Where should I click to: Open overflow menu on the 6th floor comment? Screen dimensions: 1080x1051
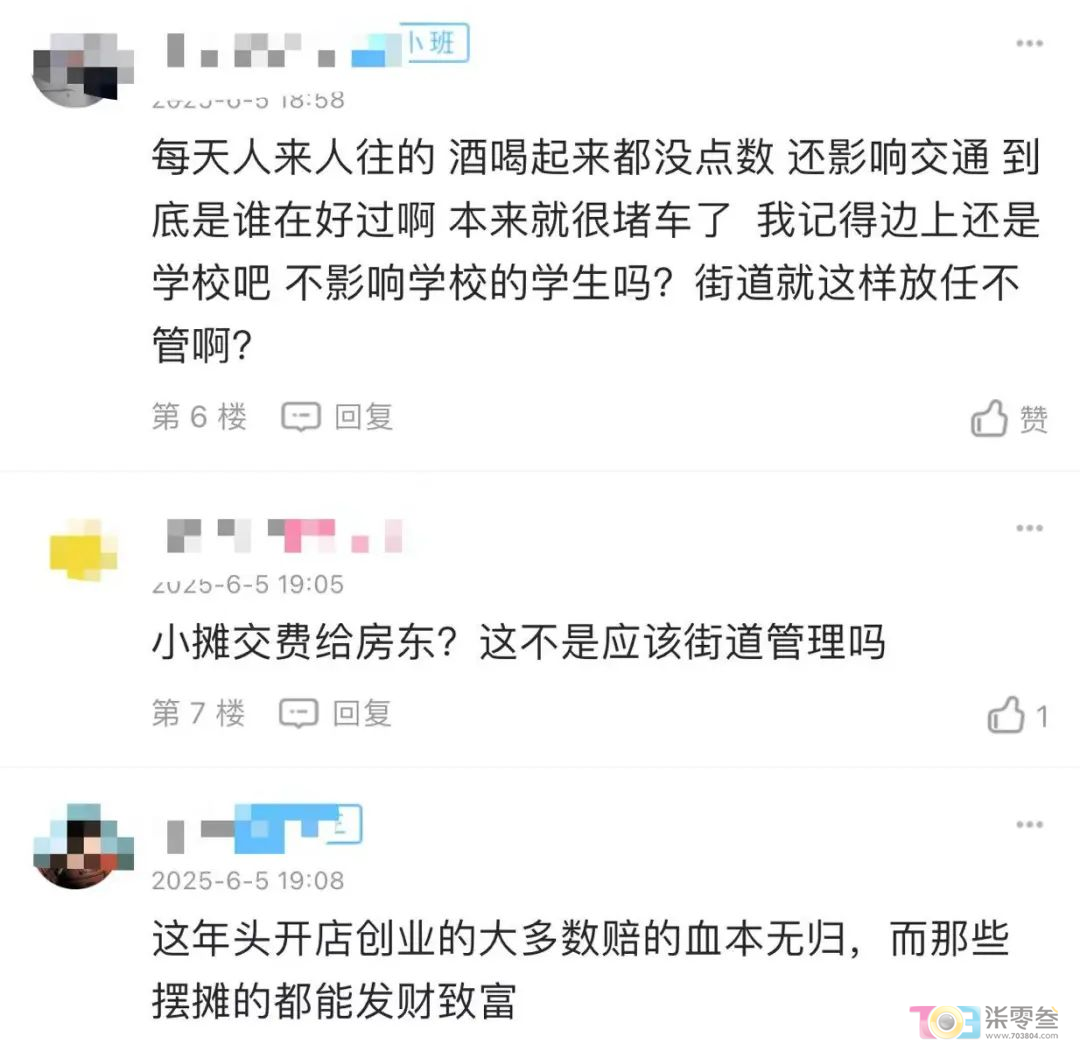pyautogui.click(x=1029, y=44)
